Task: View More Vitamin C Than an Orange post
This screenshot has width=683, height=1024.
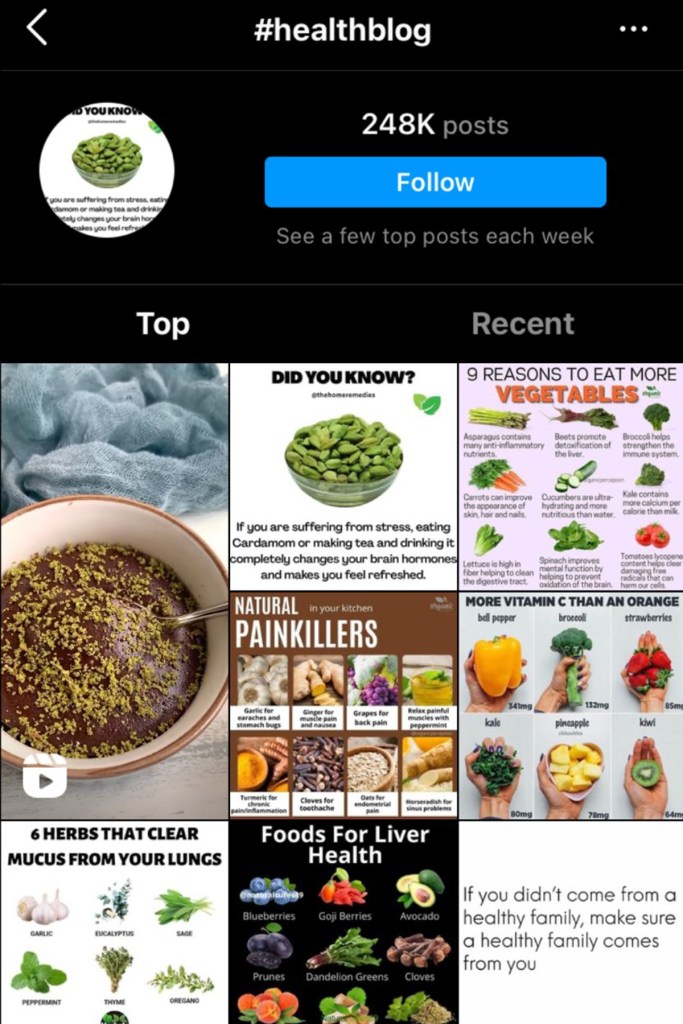Action: pos(571,705)
